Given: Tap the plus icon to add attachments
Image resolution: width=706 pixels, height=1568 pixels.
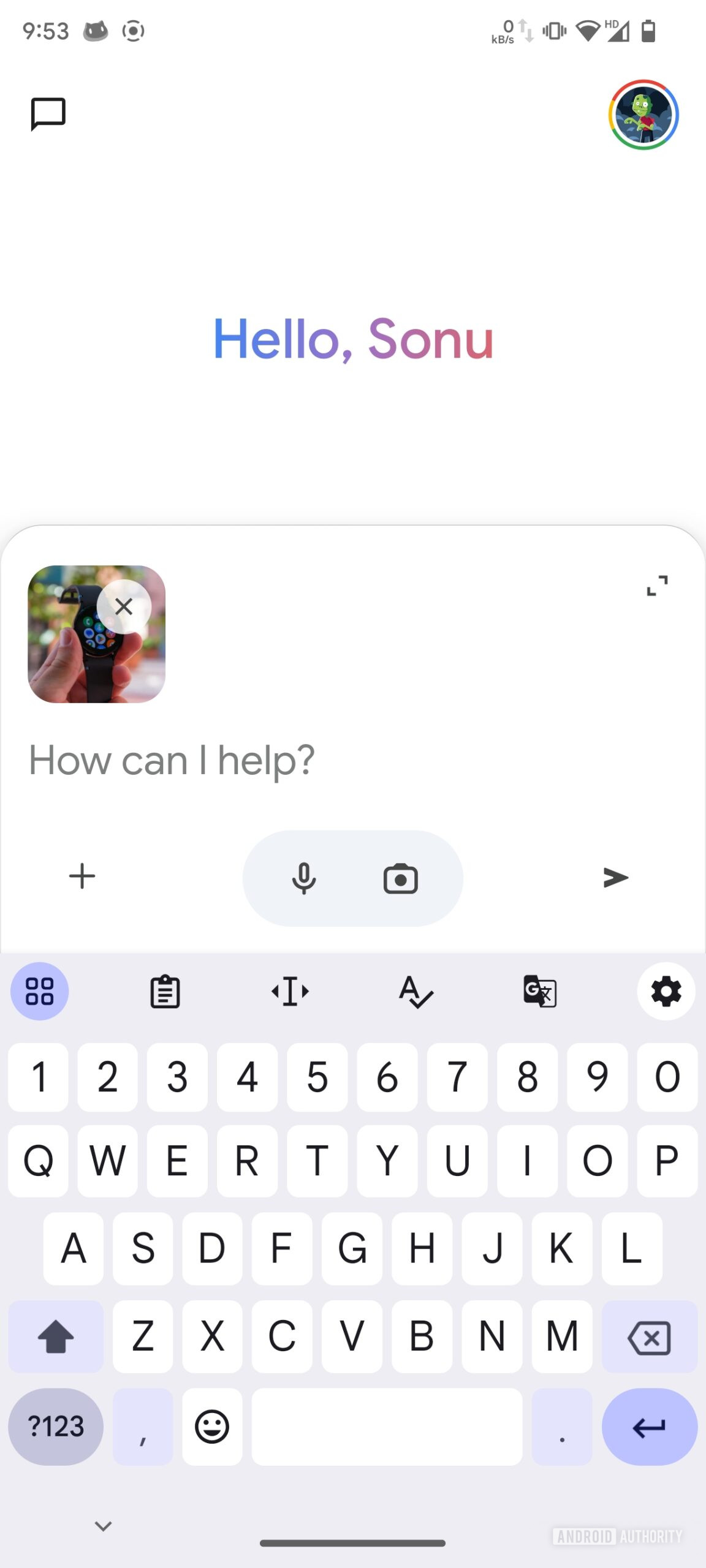Looking at the screenshot, I should 82,876.
